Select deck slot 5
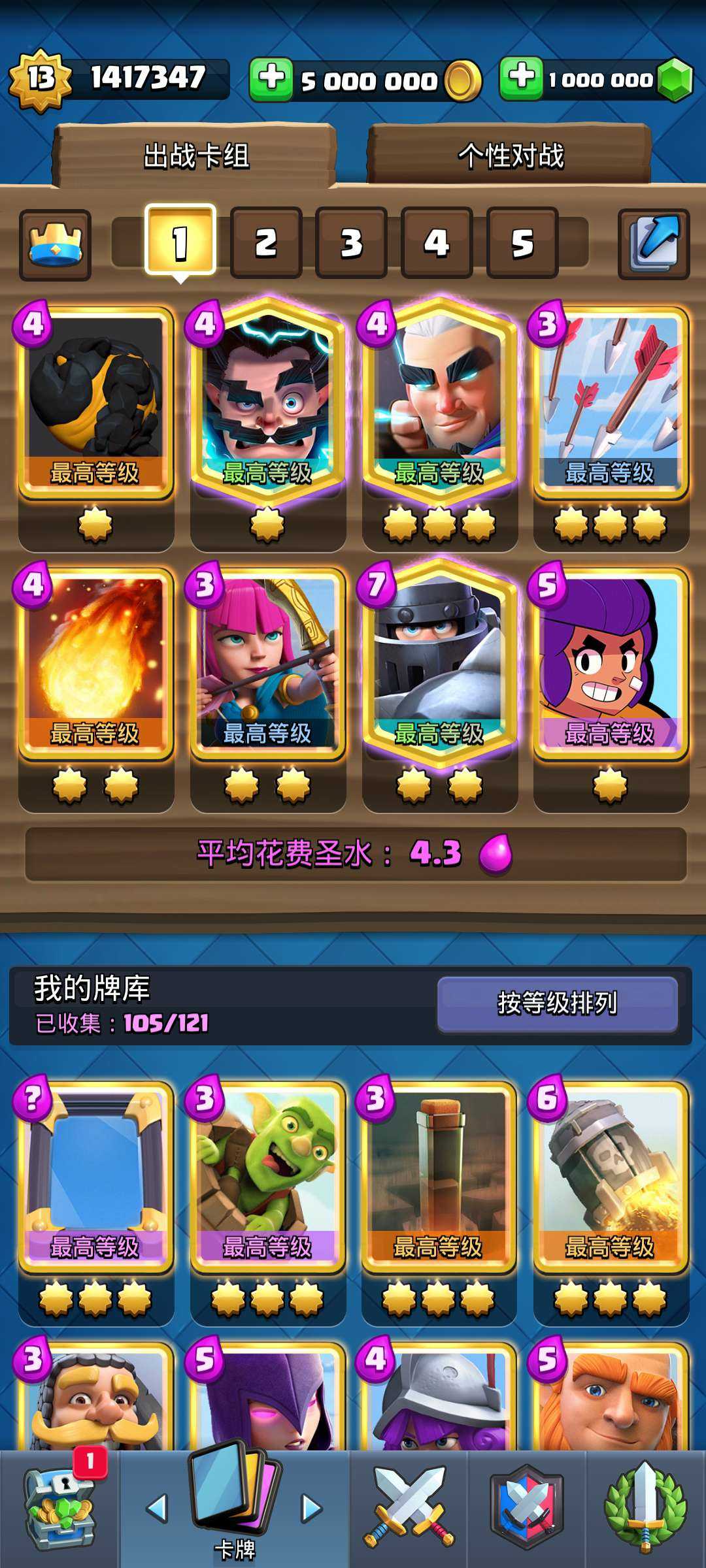 [x=522, y=243]
